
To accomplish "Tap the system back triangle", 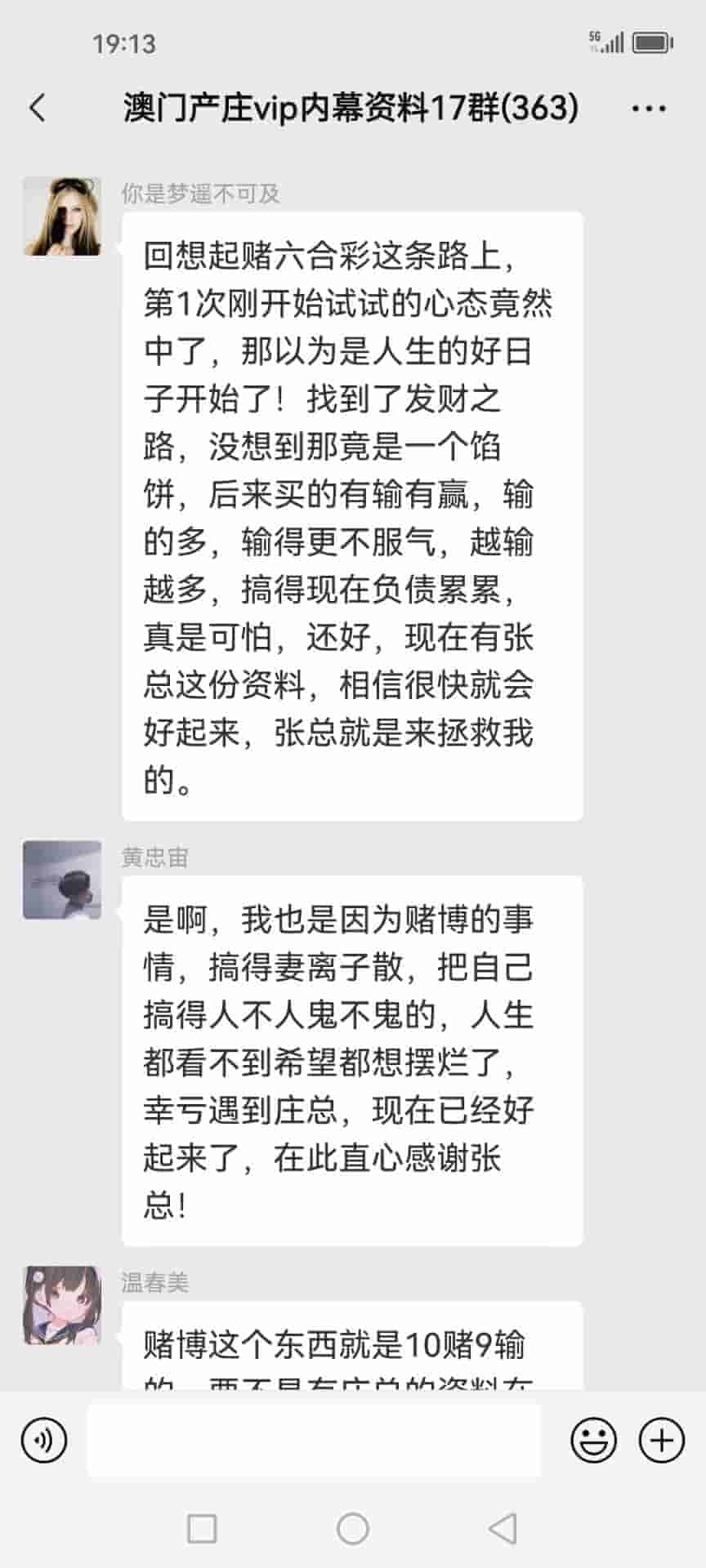I will (x=503, y=1529).
